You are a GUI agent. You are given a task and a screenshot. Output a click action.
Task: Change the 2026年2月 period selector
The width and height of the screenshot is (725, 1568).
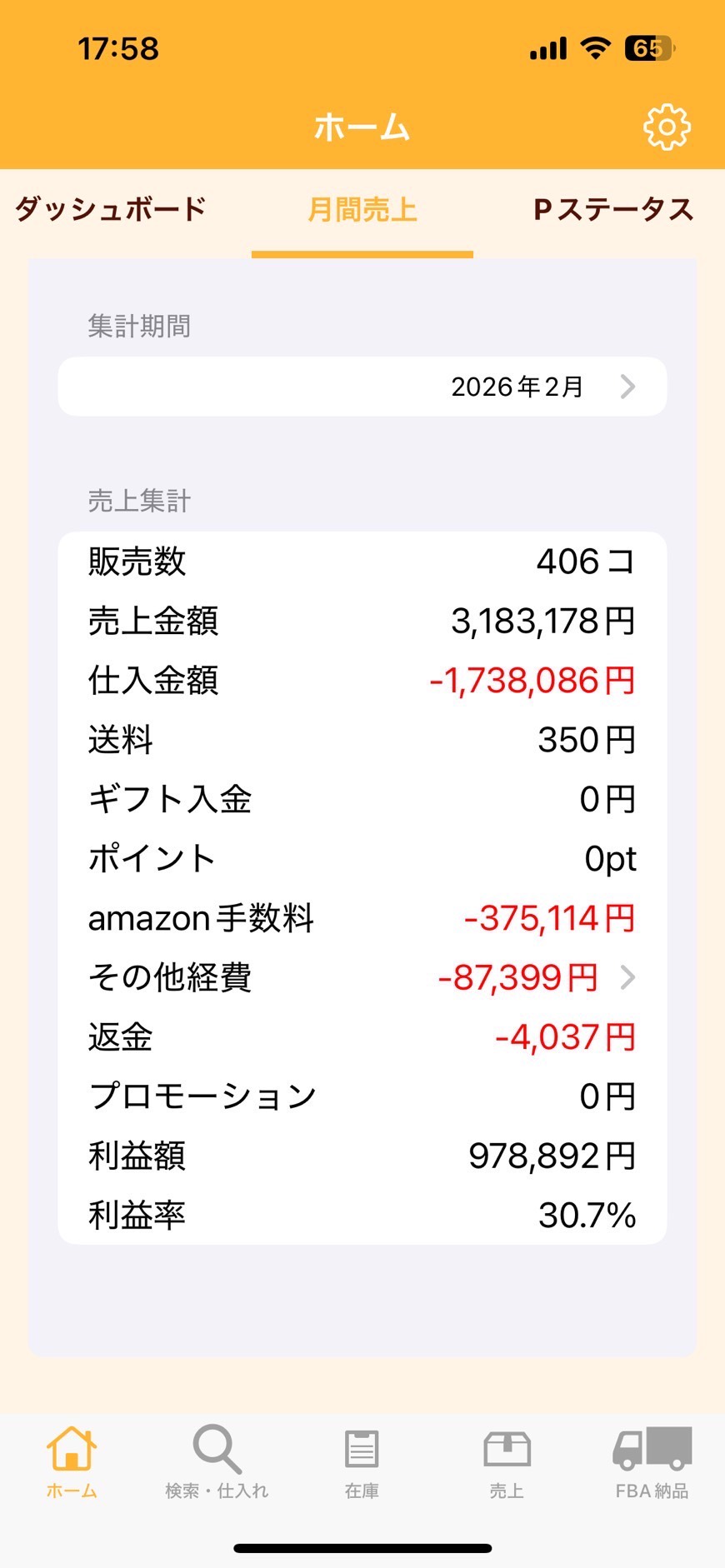pos(362,387)
